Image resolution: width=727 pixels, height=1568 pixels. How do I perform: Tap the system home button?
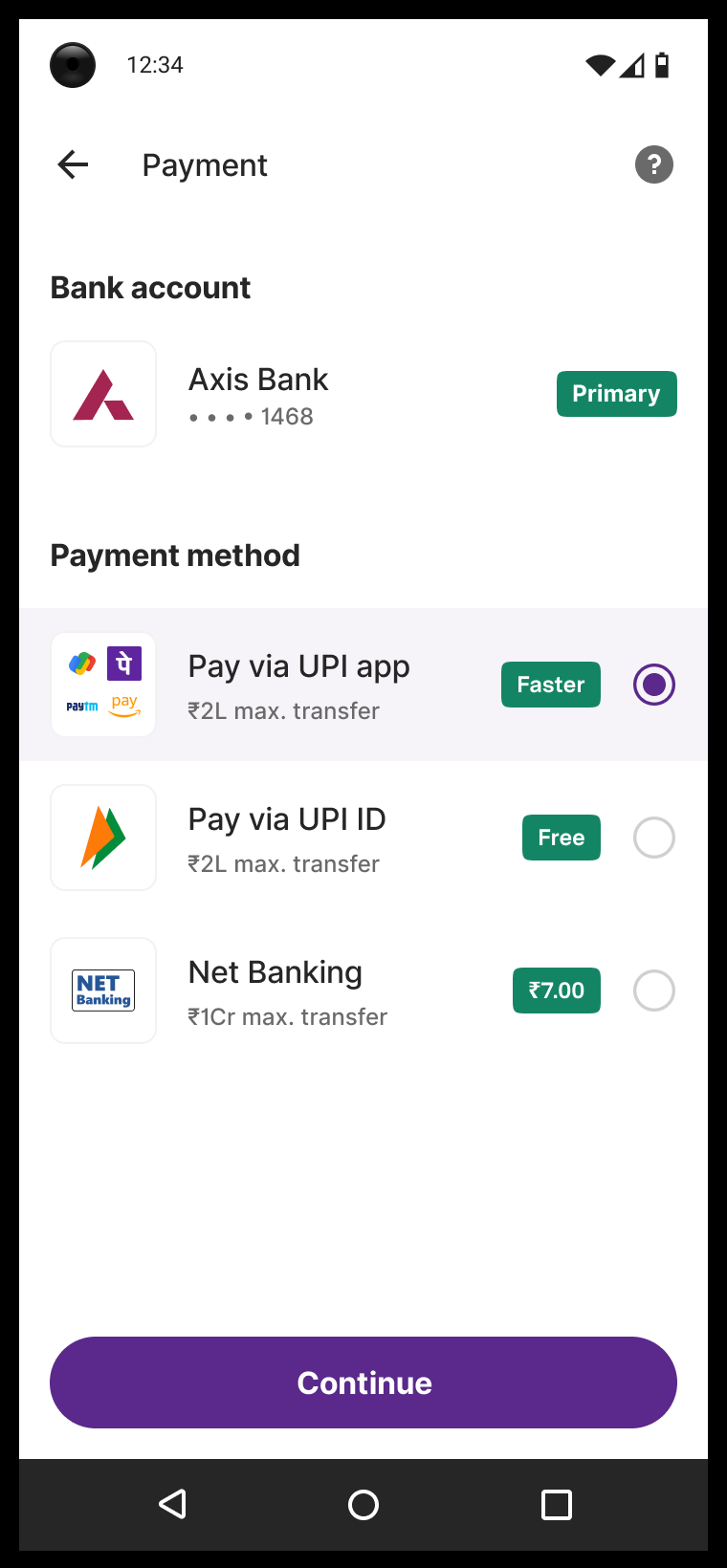point(363,1505)
